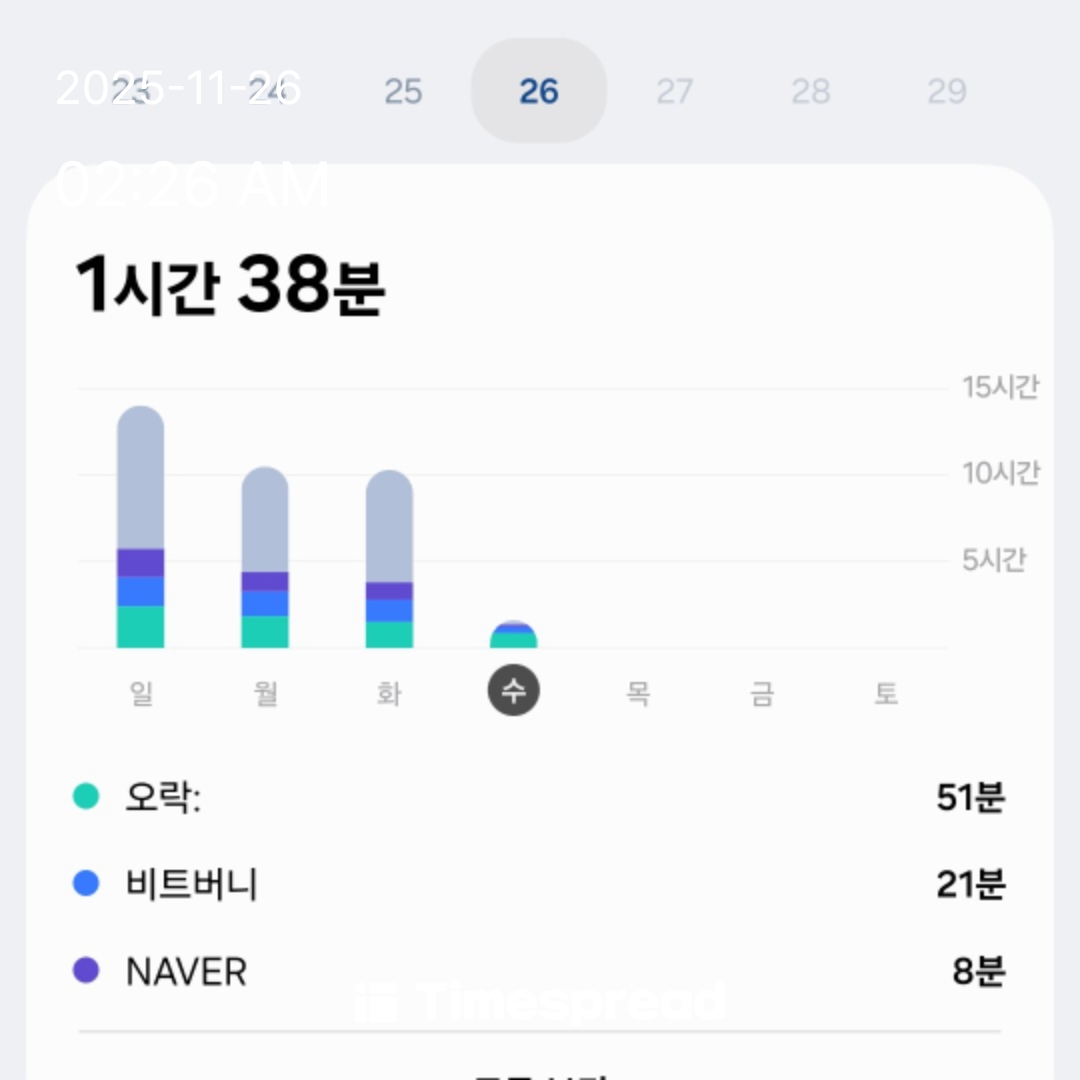Open the NAVER usage row
The height and width of the screenshot is (1080, 1080).
coord(540,971)
